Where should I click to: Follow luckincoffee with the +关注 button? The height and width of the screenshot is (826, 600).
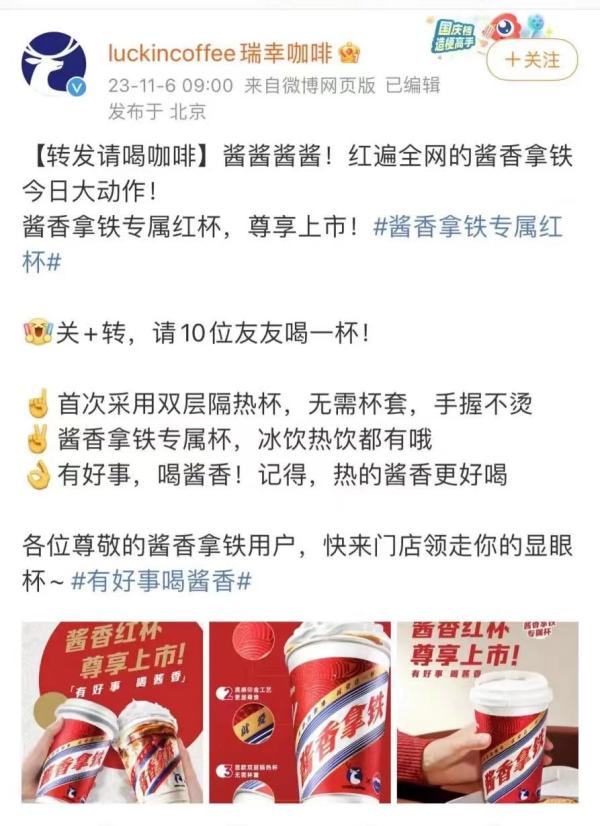[x=532, y=60]
